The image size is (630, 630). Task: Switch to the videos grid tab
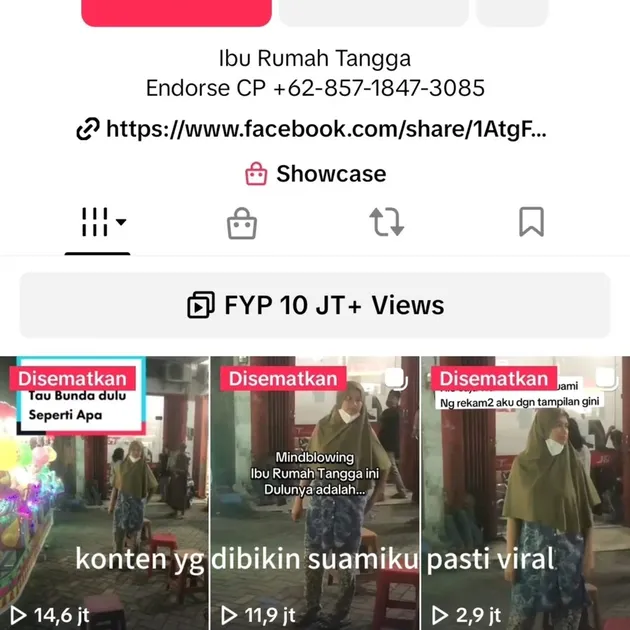(98, 223)
